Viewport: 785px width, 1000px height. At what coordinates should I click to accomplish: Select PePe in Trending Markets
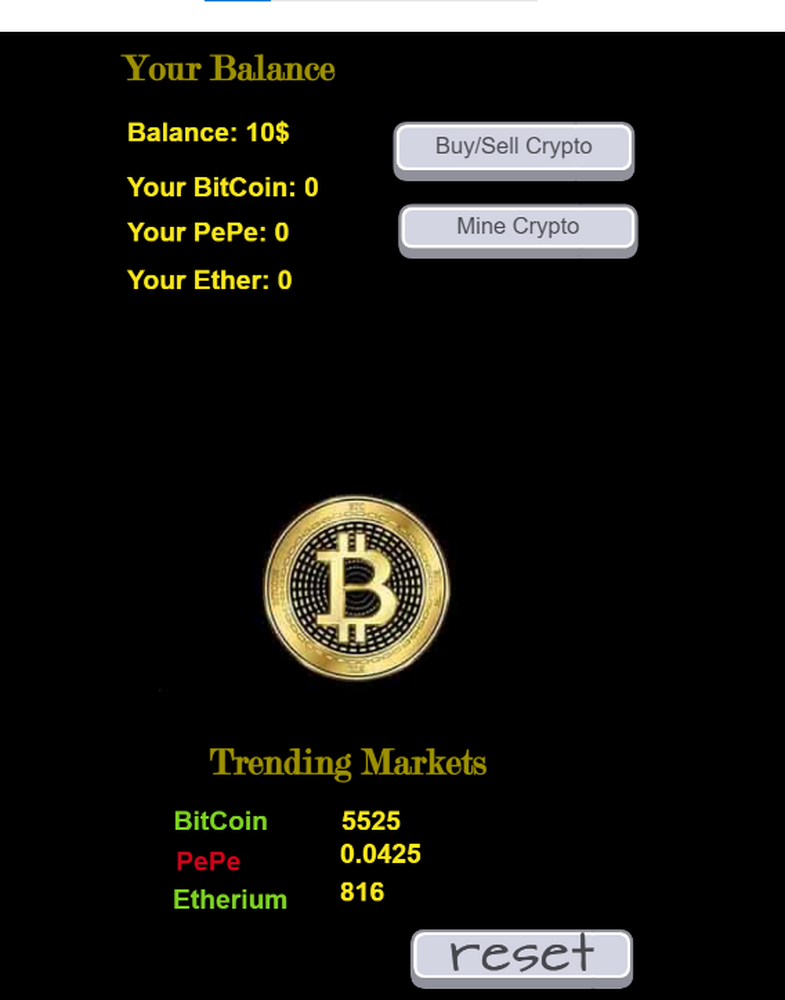208,861
